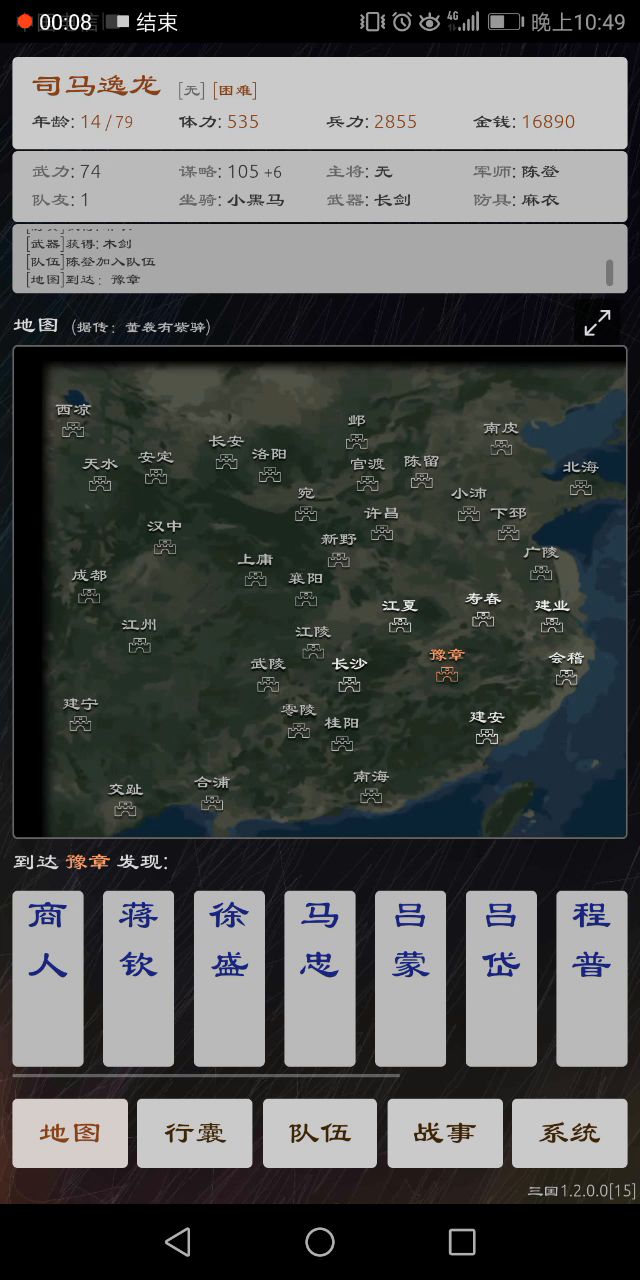Select character 吕岱
640x1280 pixels.
(501, 979)
